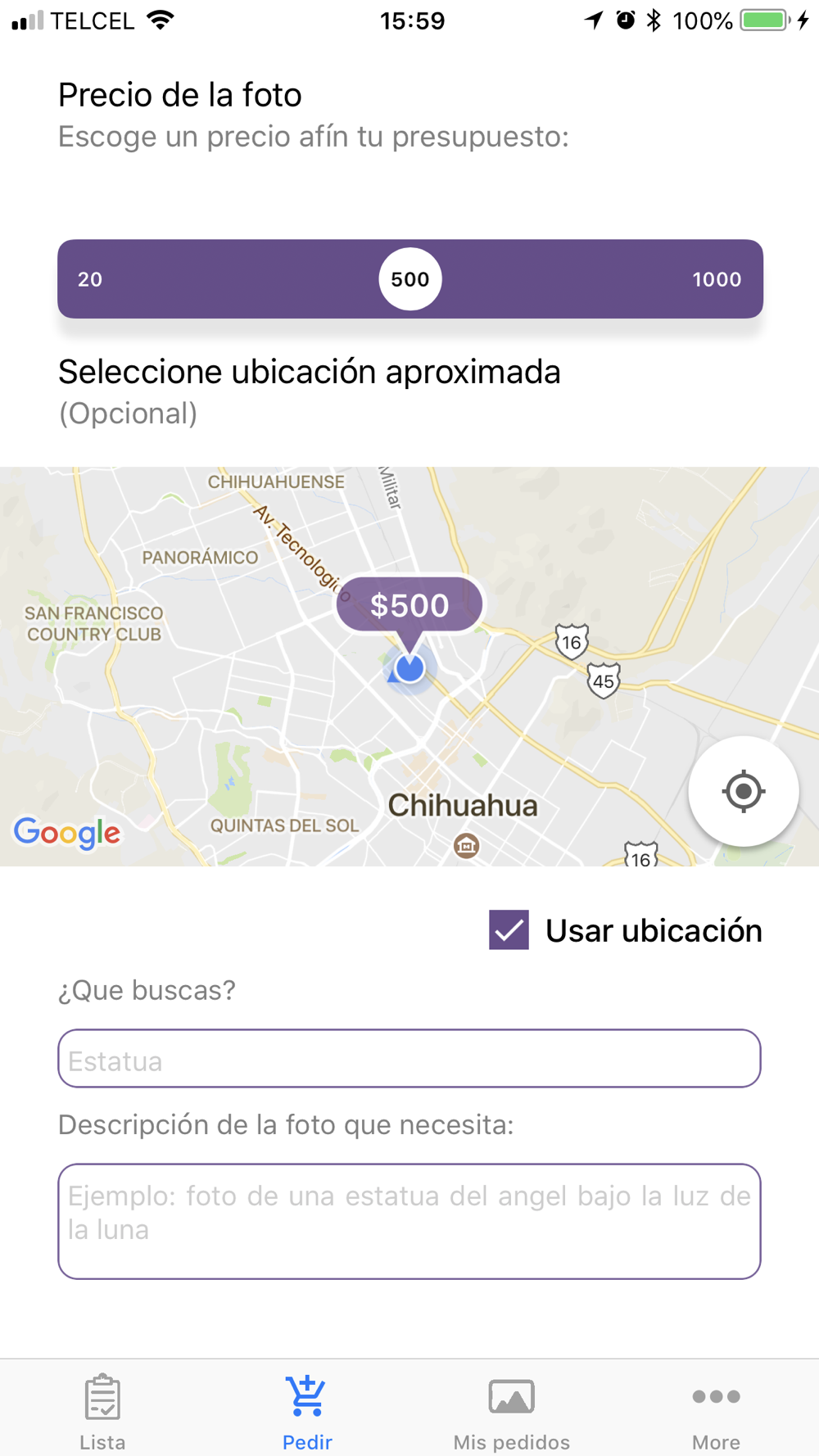Open the Mis pedidos tab
Screen dimensions: 819x1456
tap(512, 1411)
